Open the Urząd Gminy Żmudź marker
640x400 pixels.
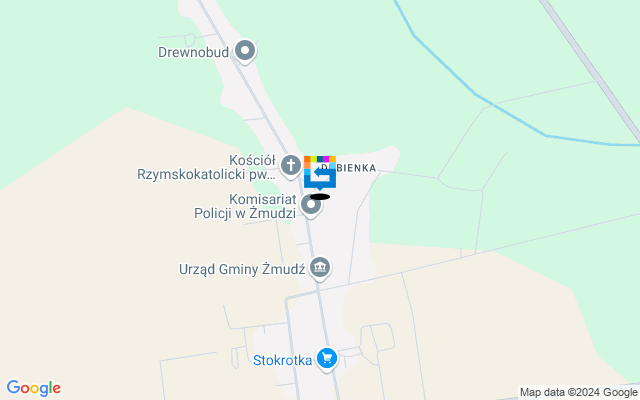tap(320, 266)
